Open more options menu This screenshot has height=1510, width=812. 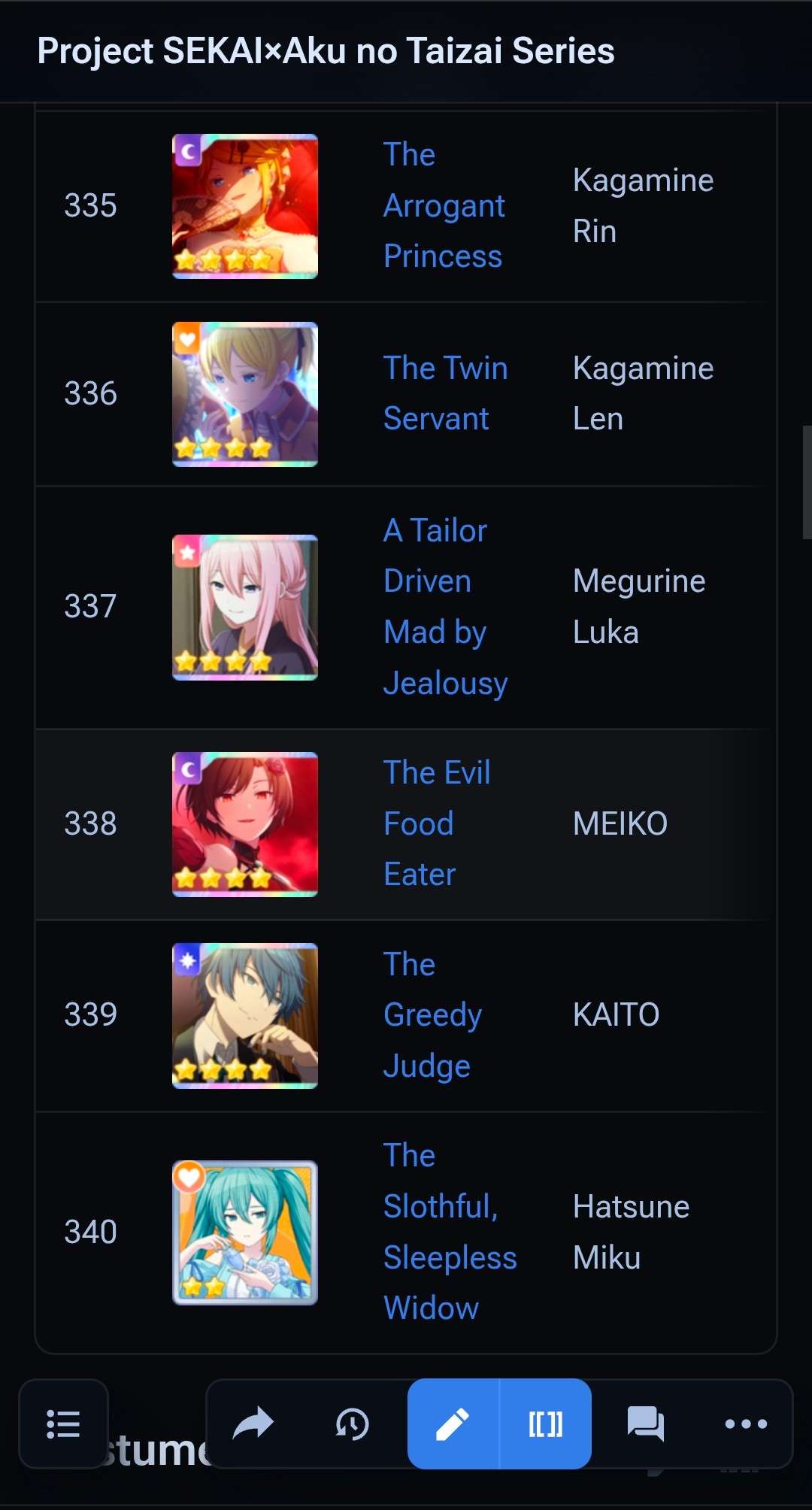pyautogui.click(x=745, y=1424)
